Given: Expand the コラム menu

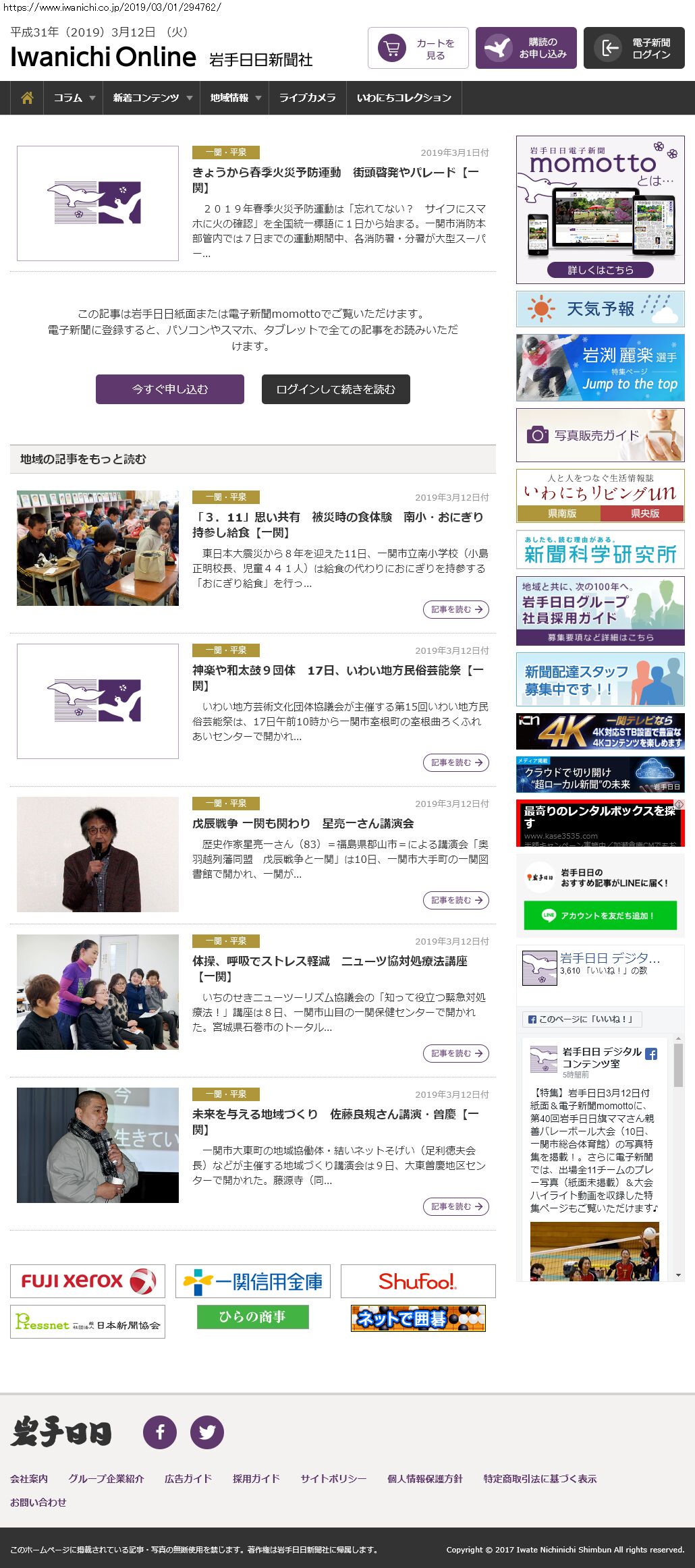Looking at the screenshot, I should pyautogui.click(x=74, y=98).
